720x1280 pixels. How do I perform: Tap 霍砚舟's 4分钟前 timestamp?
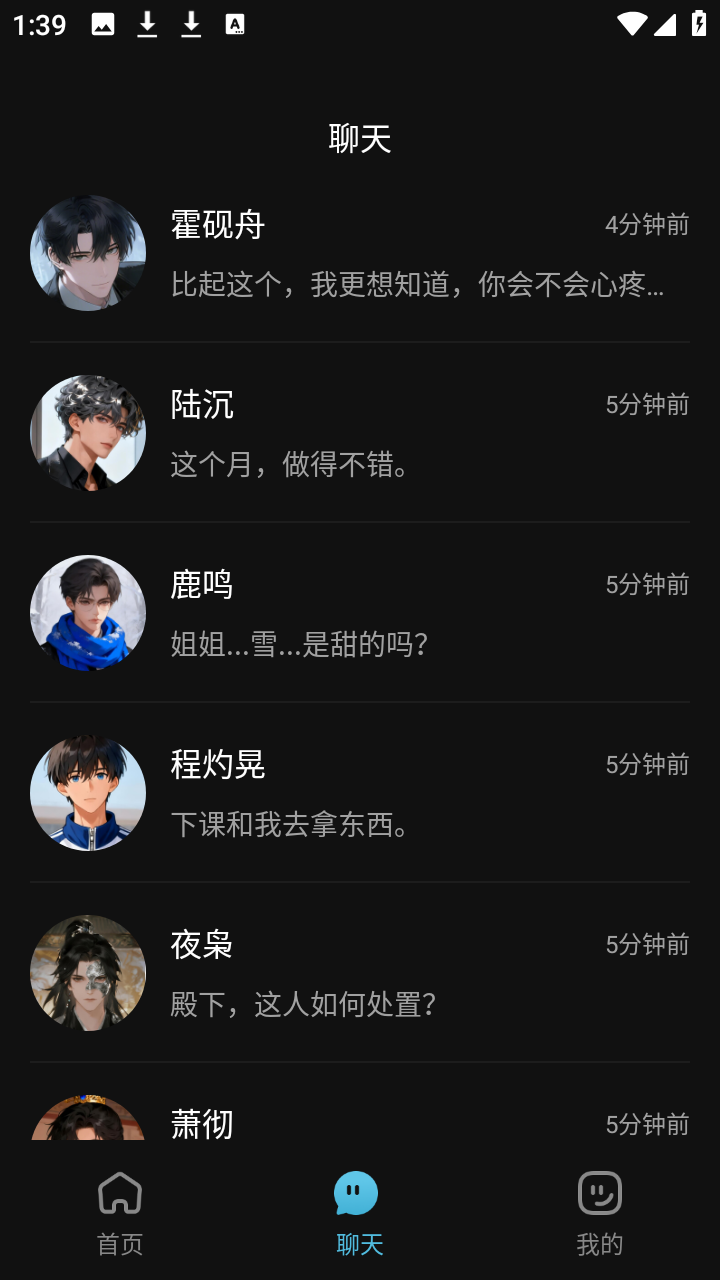pyautogui.click(x=645, y=226)
